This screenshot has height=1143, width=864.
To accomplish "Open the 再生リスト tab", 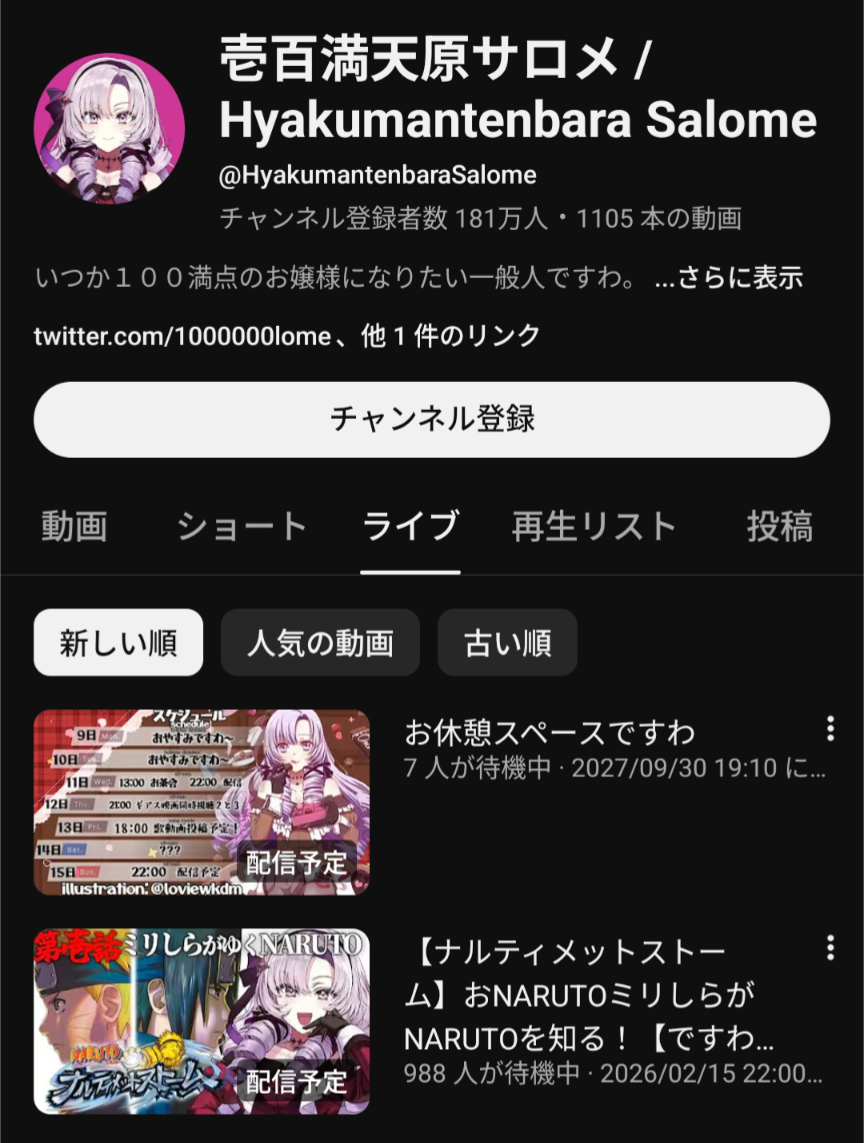I will click(594, 526).
